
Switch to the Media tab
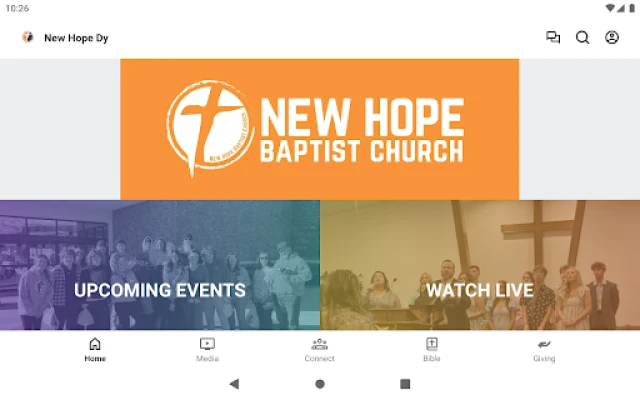(207, 349)
